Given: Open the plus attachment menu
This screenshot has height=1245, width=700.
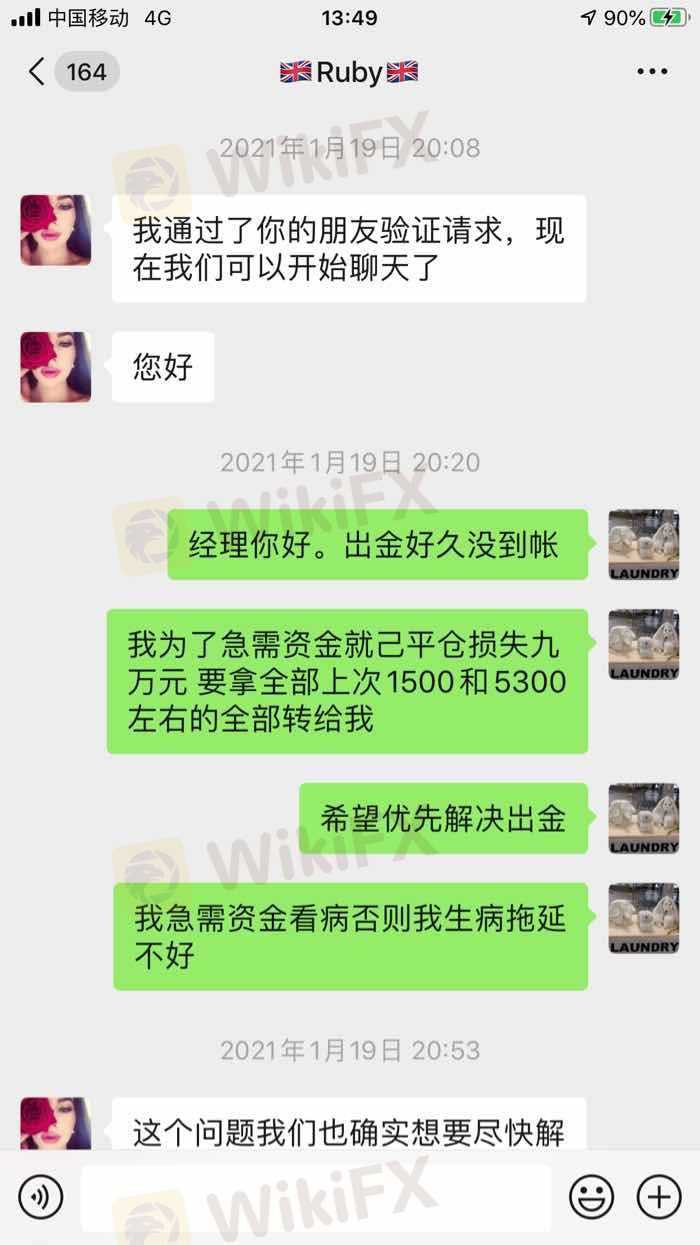Looking at the screenshot, I should 658,1196.
